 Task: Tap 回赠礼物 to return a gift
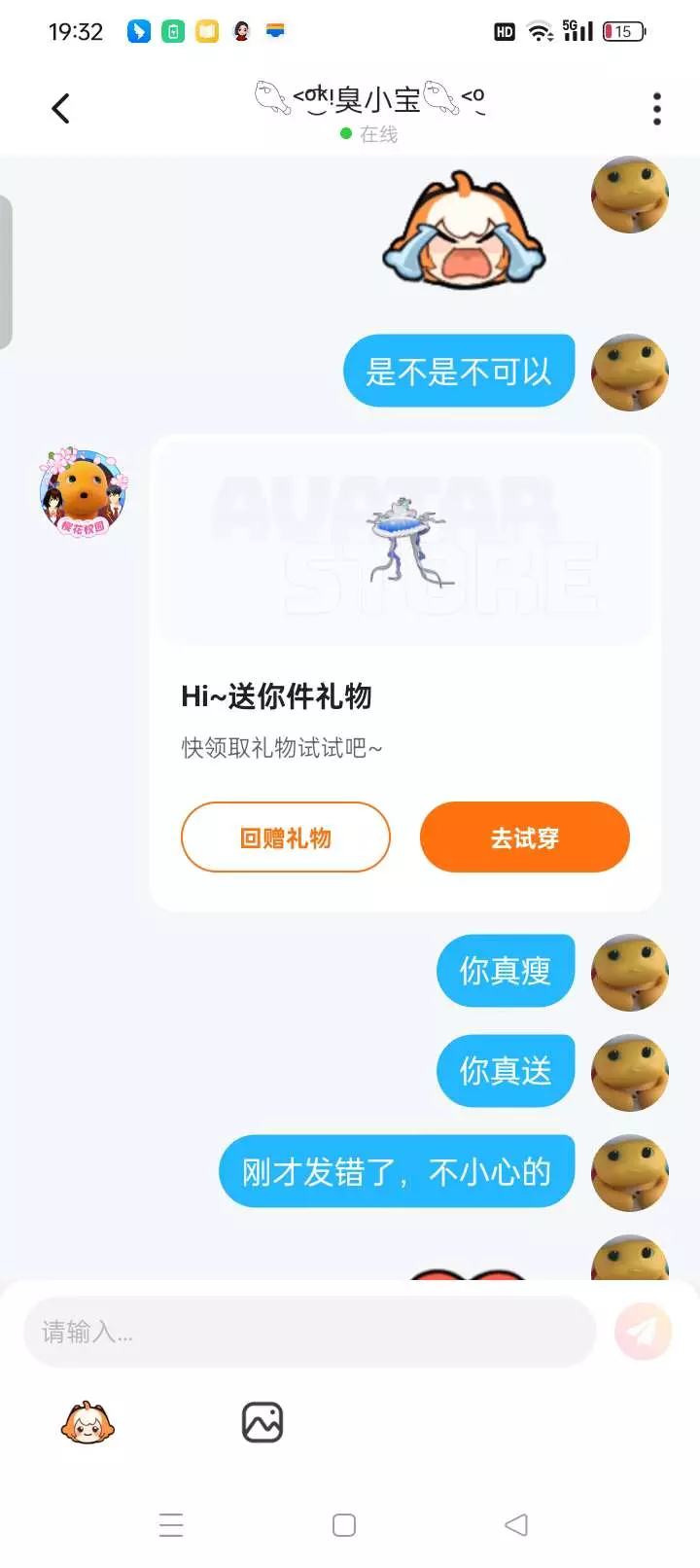point(286,837)
